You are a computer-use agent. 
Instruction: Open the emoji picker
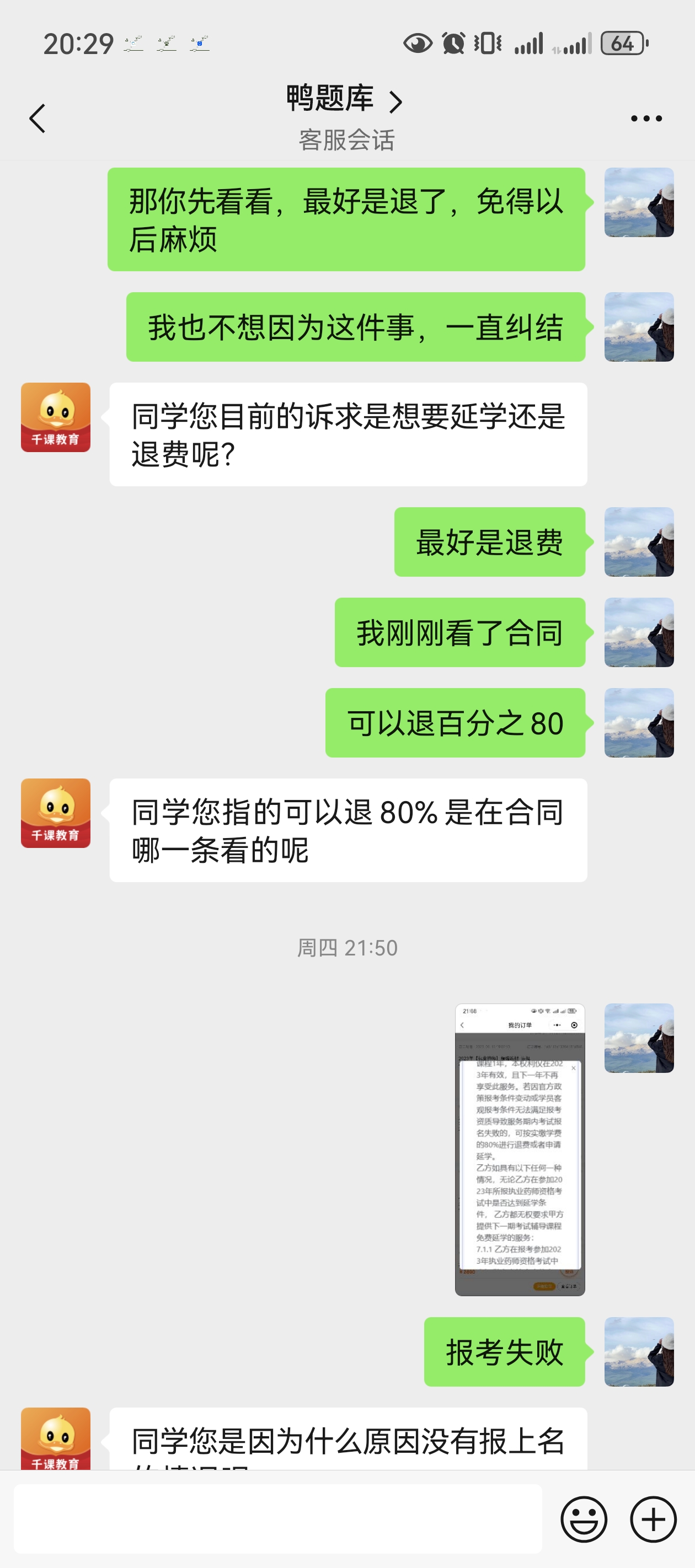(x=584, y=1519)
